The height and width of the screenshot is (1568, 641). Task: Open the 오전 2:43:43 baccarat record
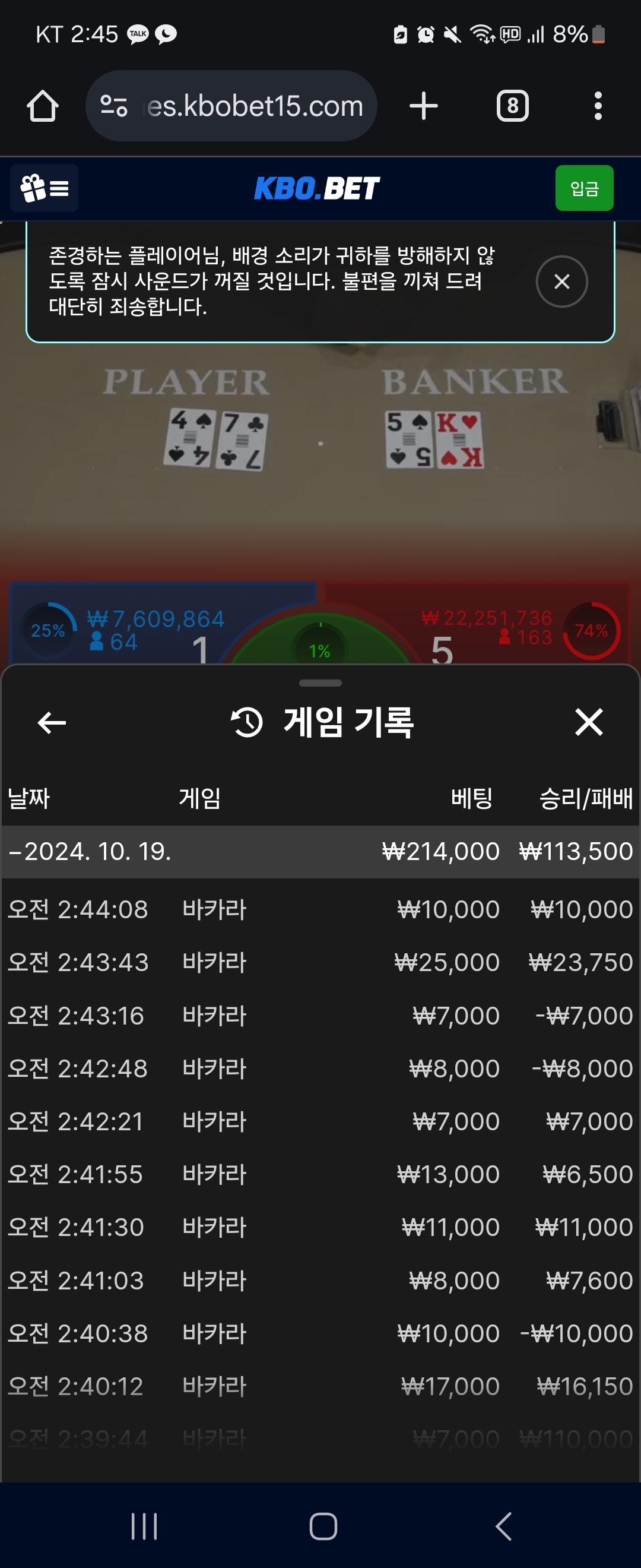click(x=320, y=962)
